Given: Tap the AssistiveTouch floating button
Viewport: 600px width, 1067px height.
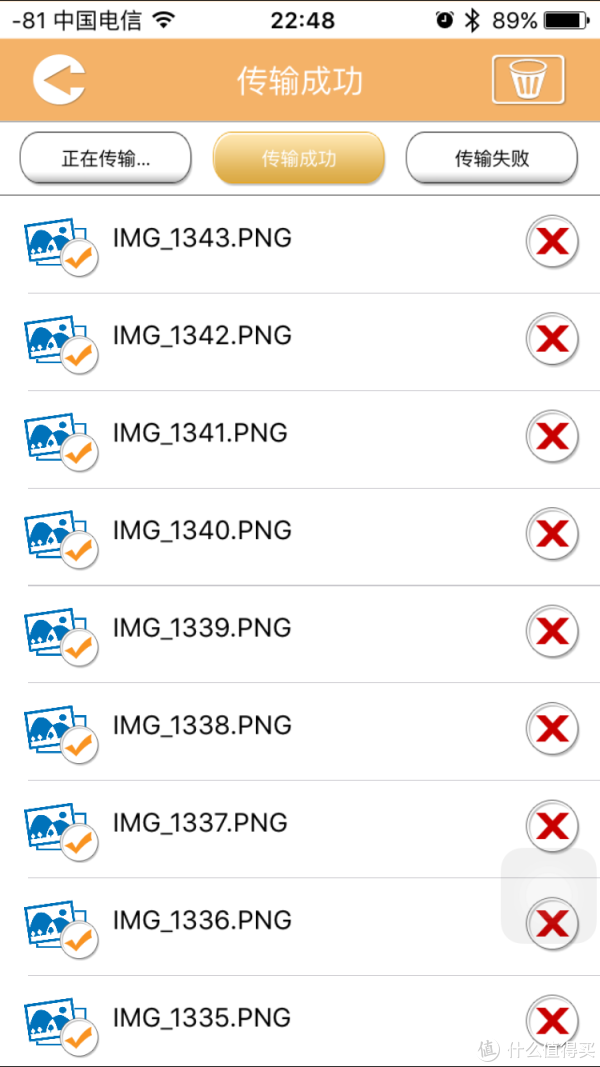Looking at the screenshot, I should click(548, 896).
